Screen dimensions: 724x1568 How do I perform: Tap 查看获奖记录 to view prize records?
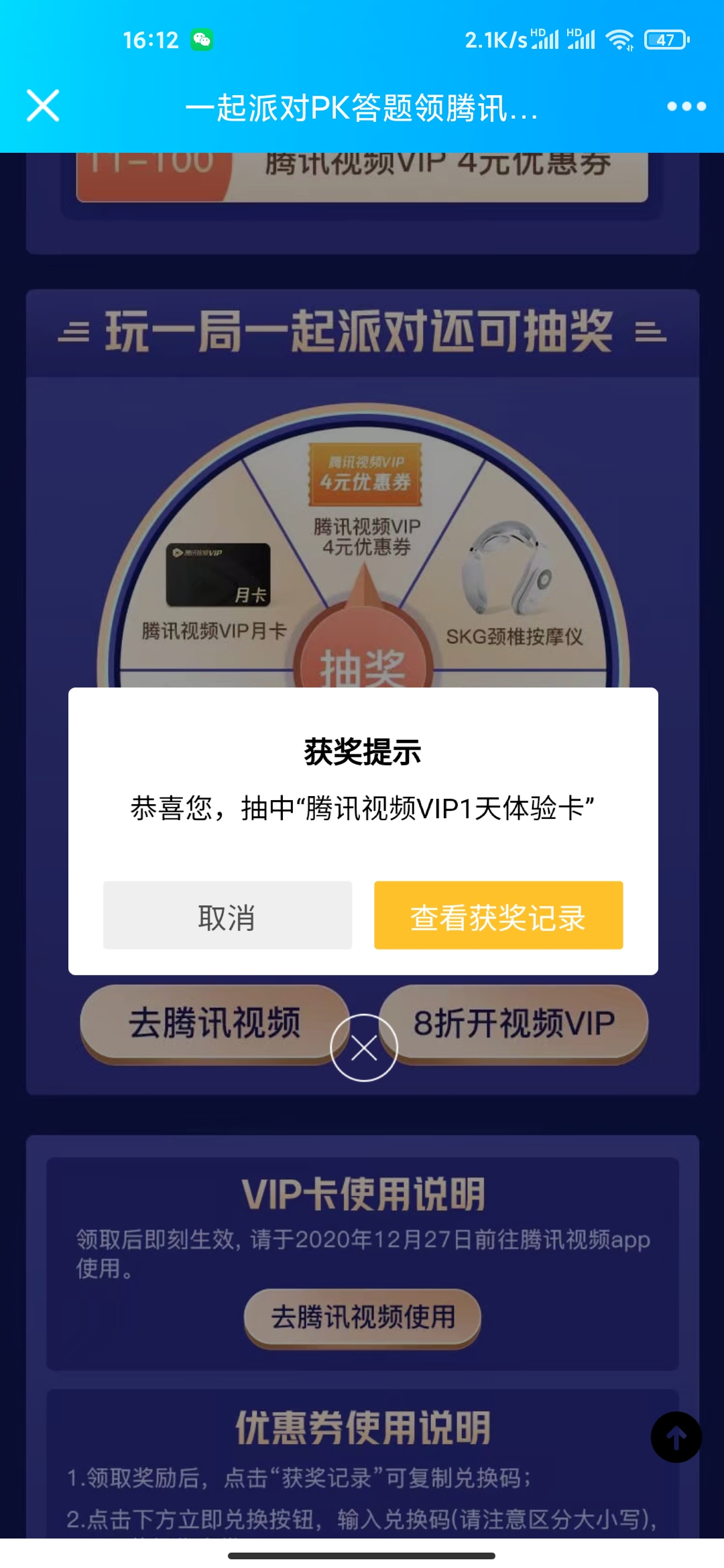coord(498,915)
